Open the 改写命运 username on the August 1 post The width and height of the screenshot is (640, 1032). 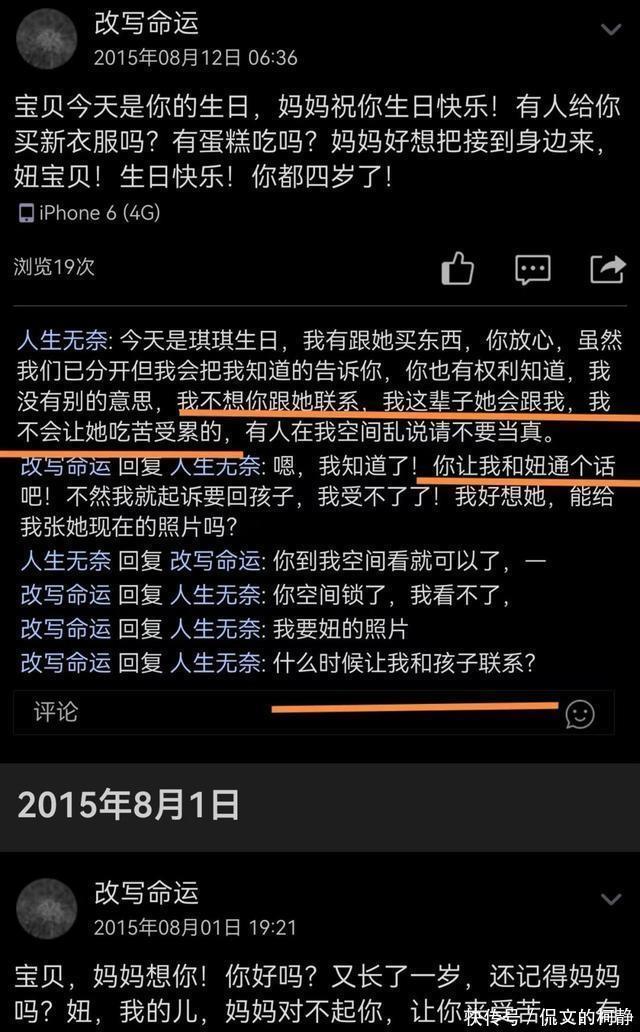(x=146, y=893)
